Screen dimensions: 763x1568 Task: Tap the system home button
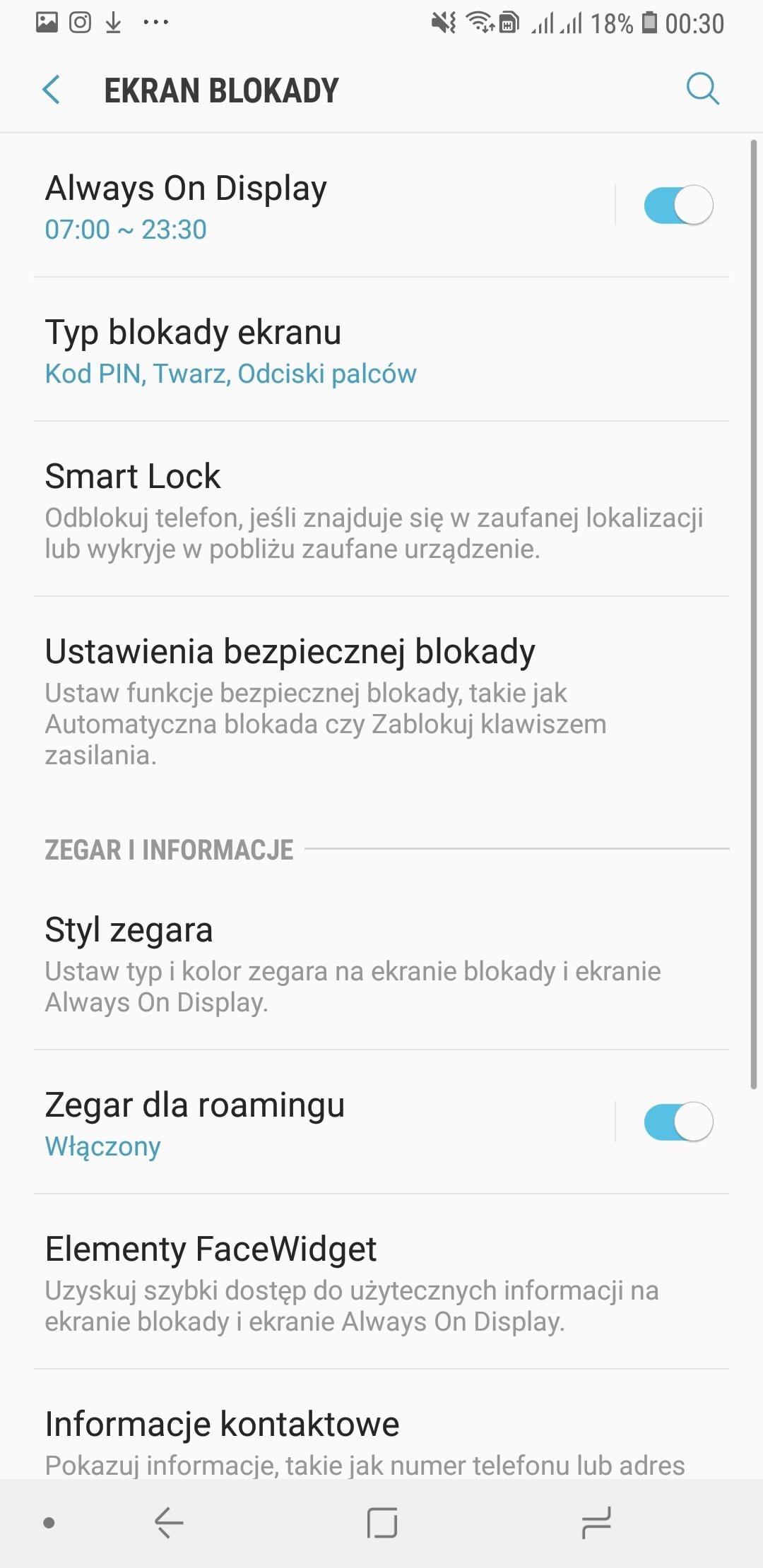(381, 1523)
